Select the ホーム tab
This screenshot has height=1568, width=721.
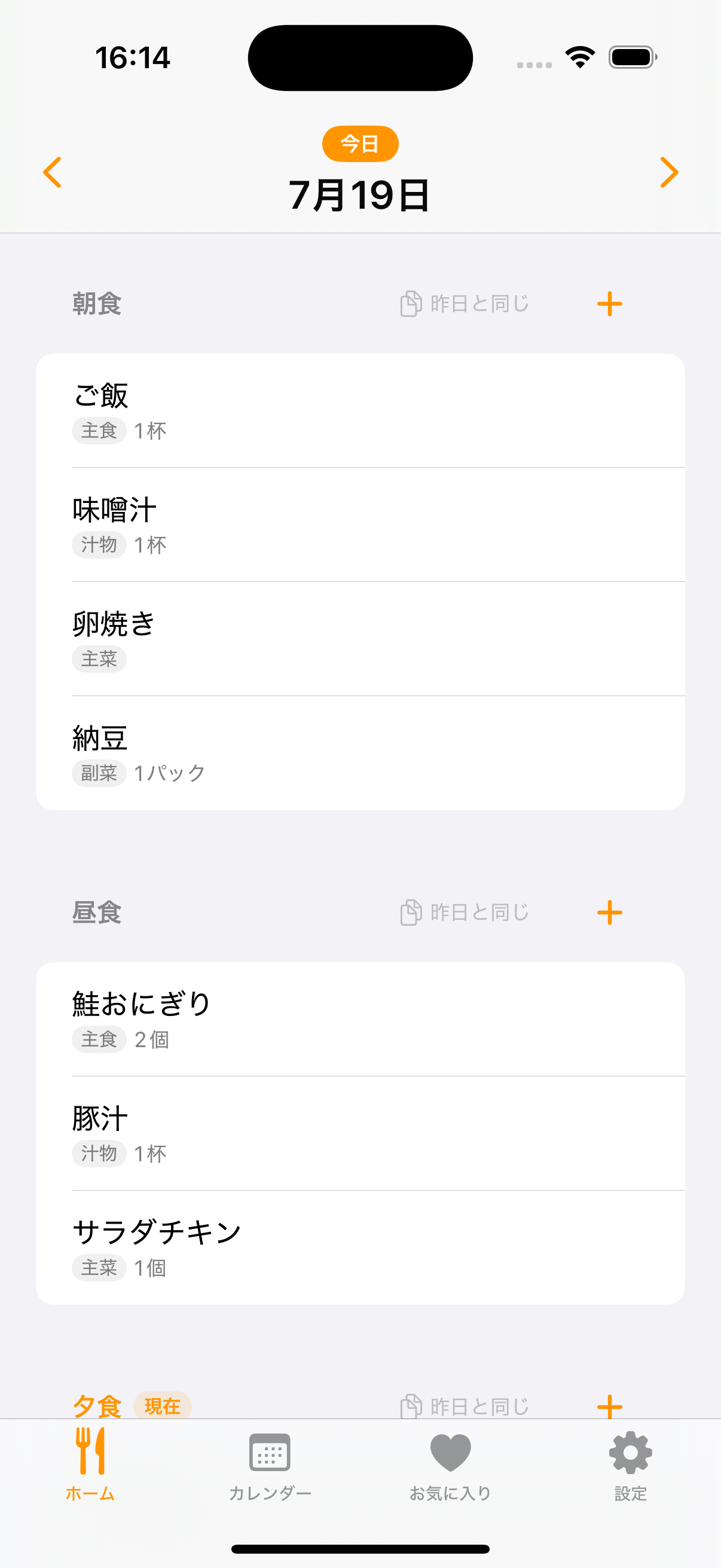pyautogui.click(x=90, y=1466)
